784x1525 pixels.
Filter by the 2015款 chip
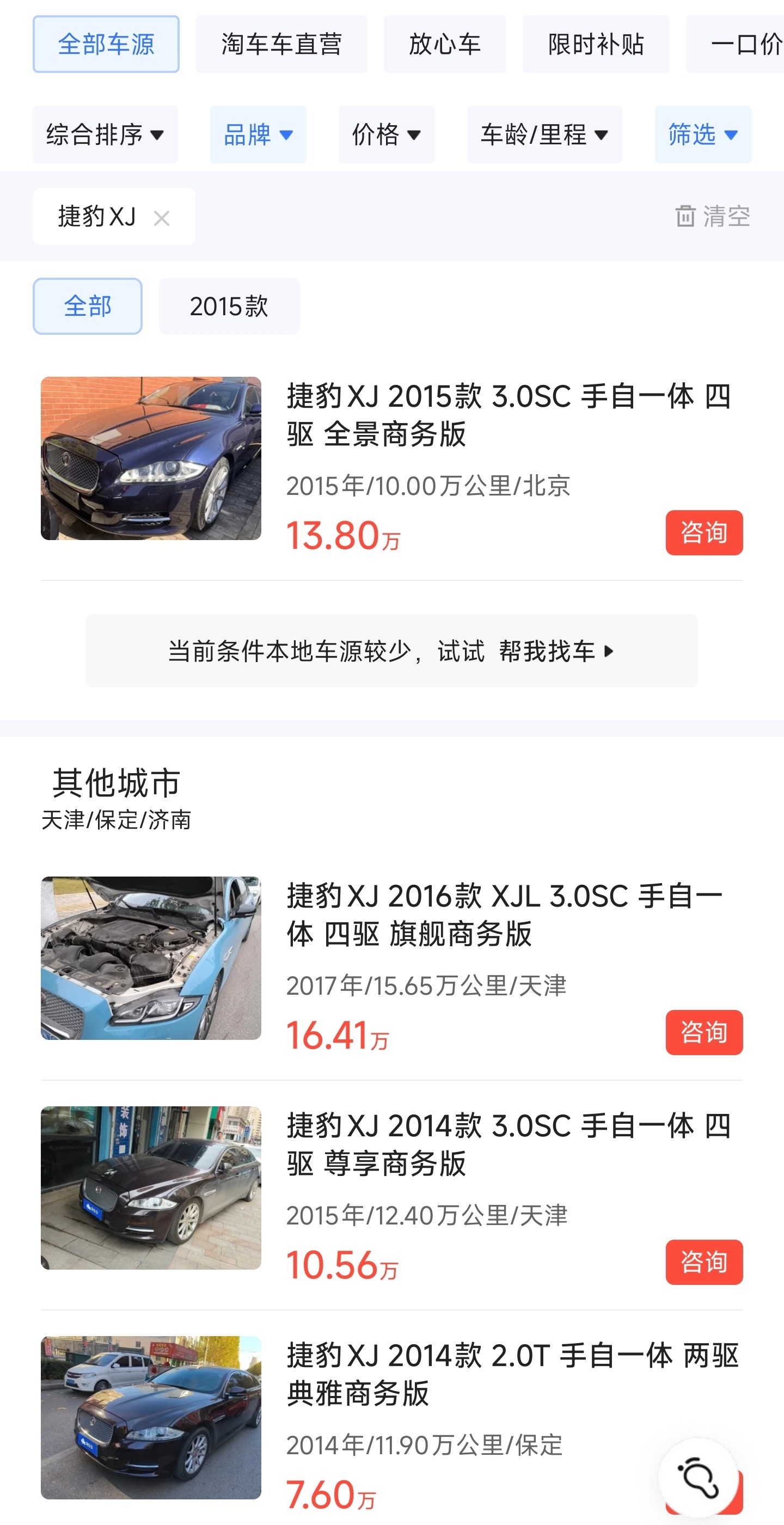[229, 306]
